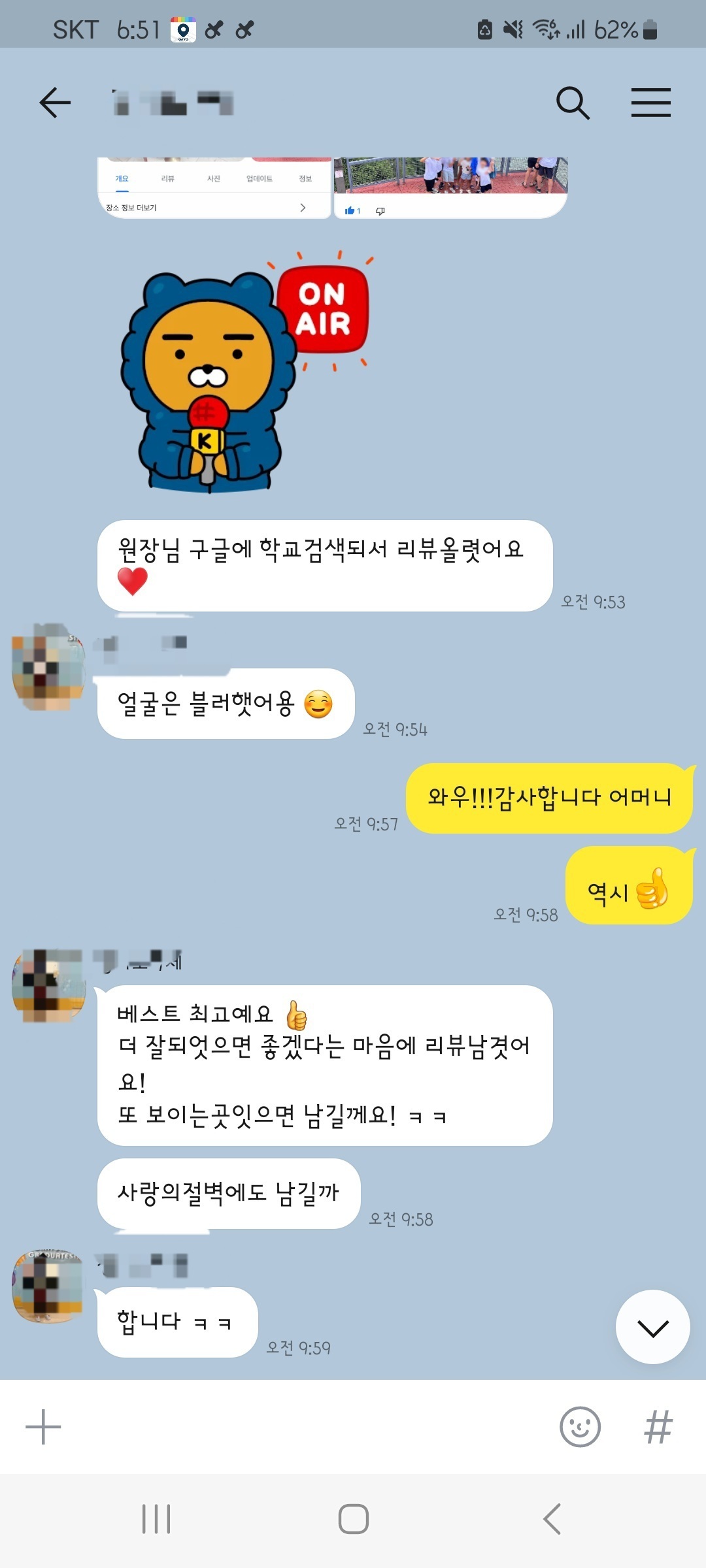The width and height of the screenshot is (706, 1568).
Task: Go to the home screen
Action: (353, 1518)
